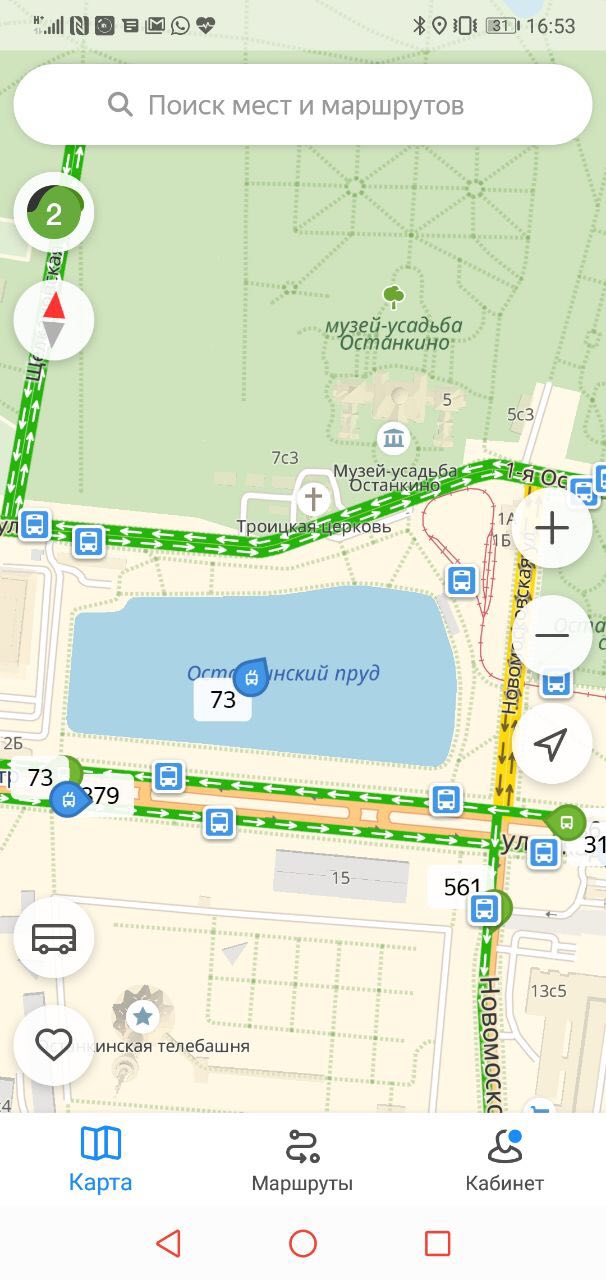Center the map on my location
The height and width of the screenshot is (1280, 606).
tap(551, 743)
